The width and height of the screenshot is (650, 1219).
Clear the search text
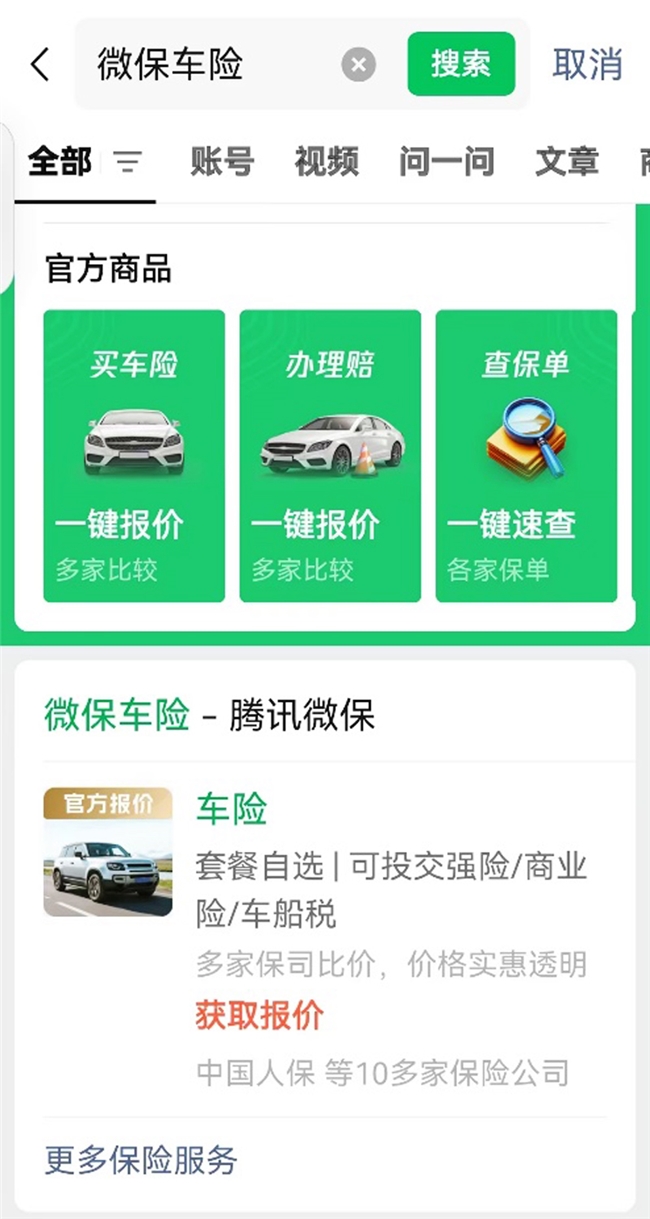(x=359, y=65)
